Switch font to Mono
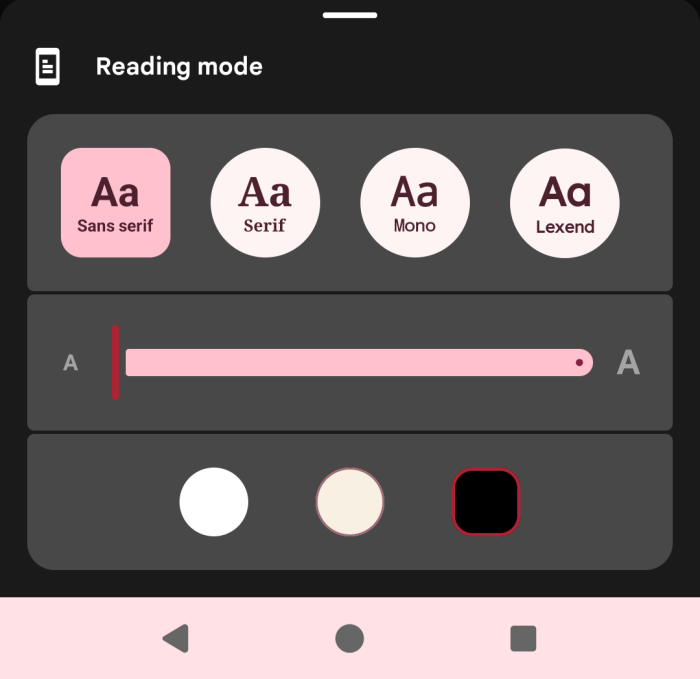 click(415, 203)
